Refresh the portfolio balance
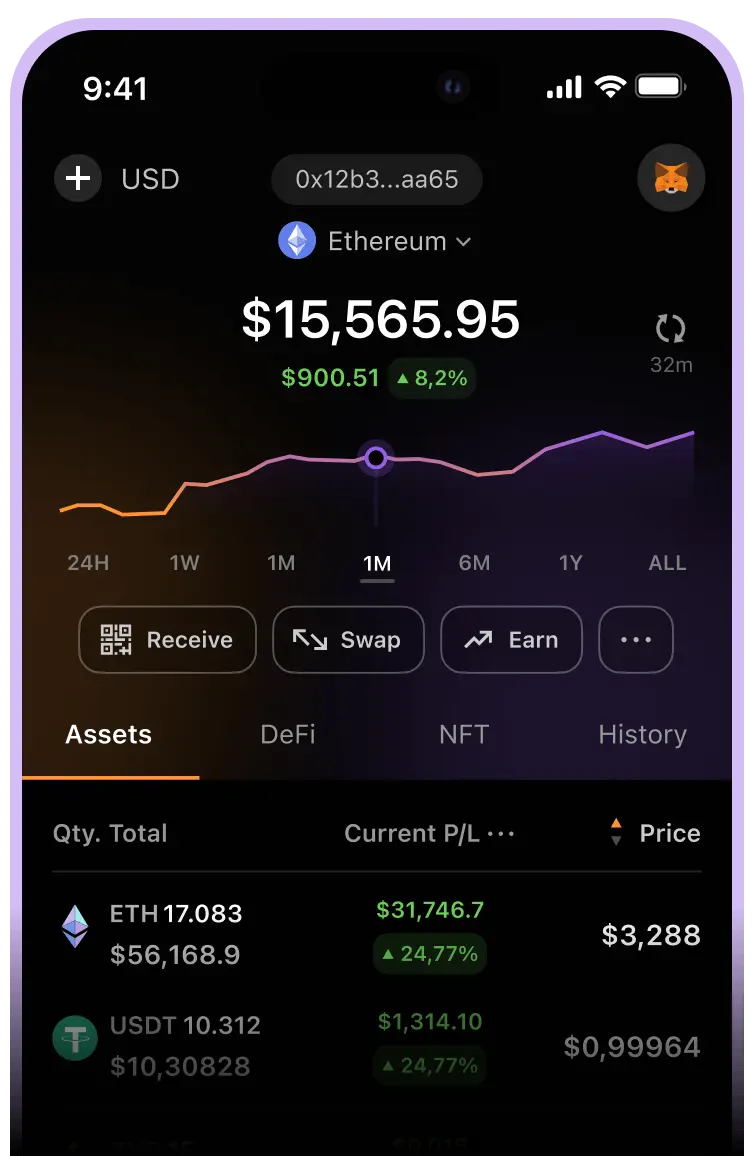This screenshot has width=756, height=1156. click(x=670, y=329)
